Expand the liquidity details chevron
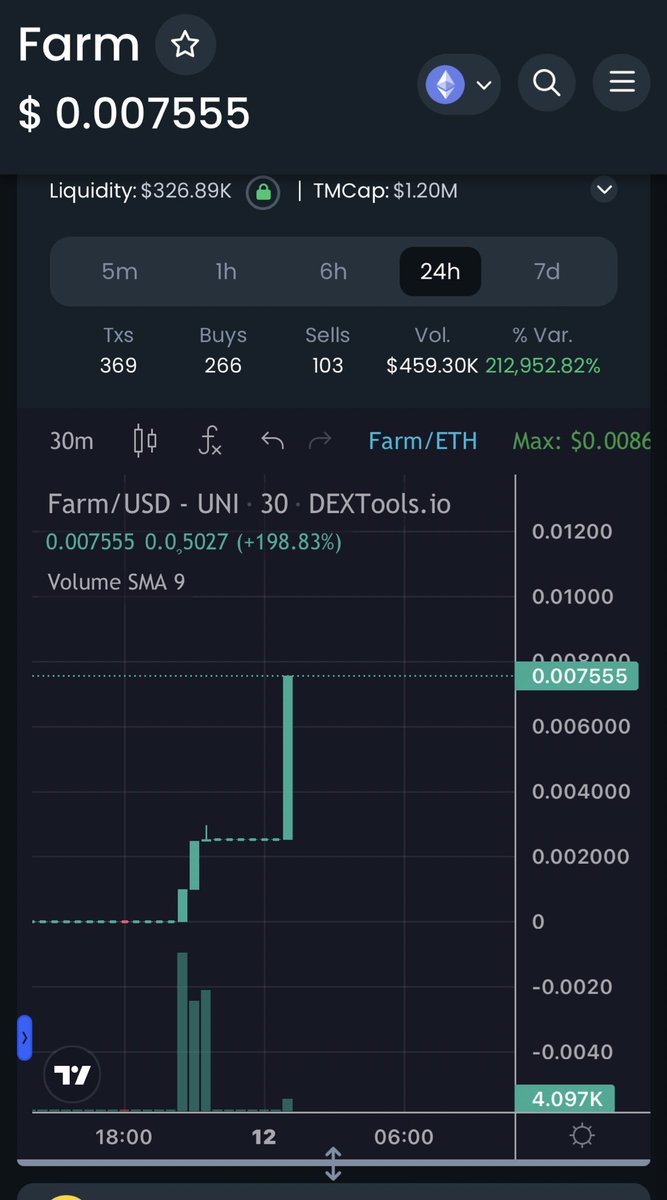The height and width of the screenshot is (1200, 667). click(603, 189)
